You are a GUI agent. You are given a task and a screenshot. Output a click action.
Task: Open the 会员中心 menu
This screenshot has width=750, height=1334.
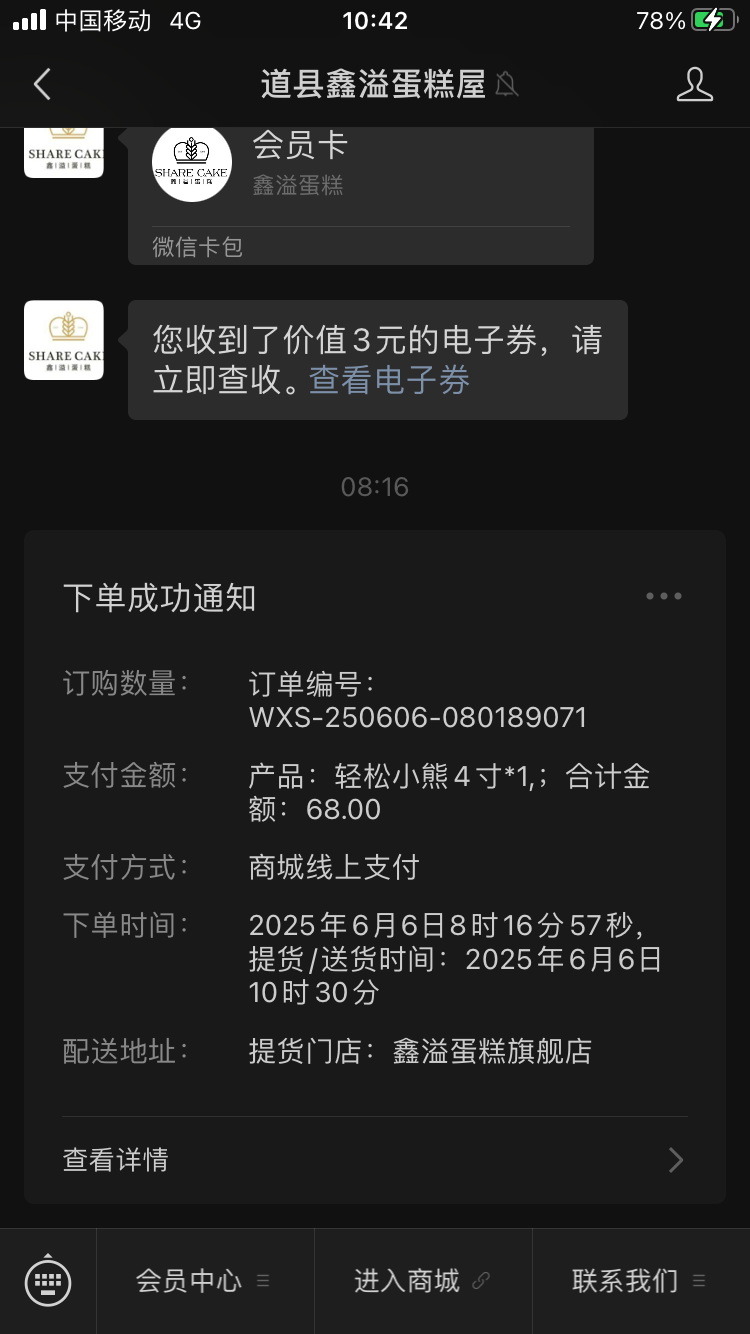pos(204,1281)
